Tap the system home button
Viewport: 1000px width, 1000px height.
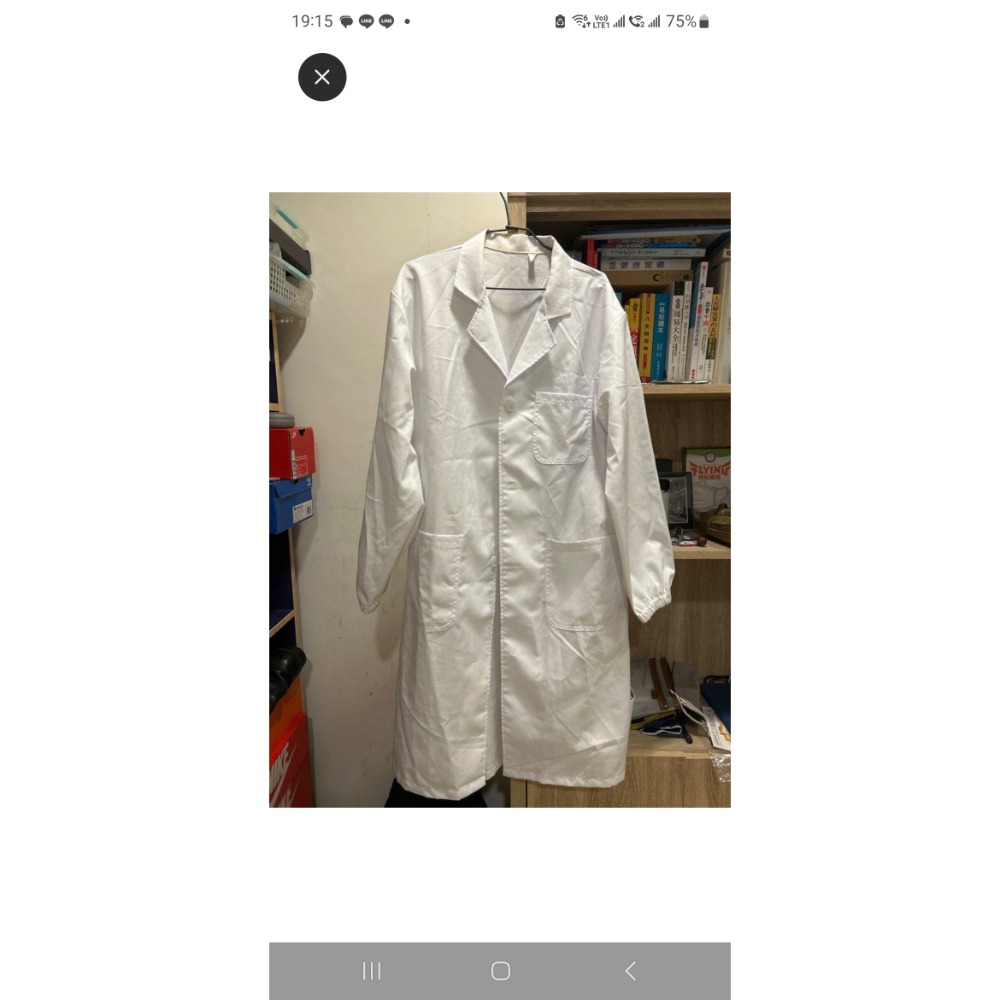click(x=501, y=970)
